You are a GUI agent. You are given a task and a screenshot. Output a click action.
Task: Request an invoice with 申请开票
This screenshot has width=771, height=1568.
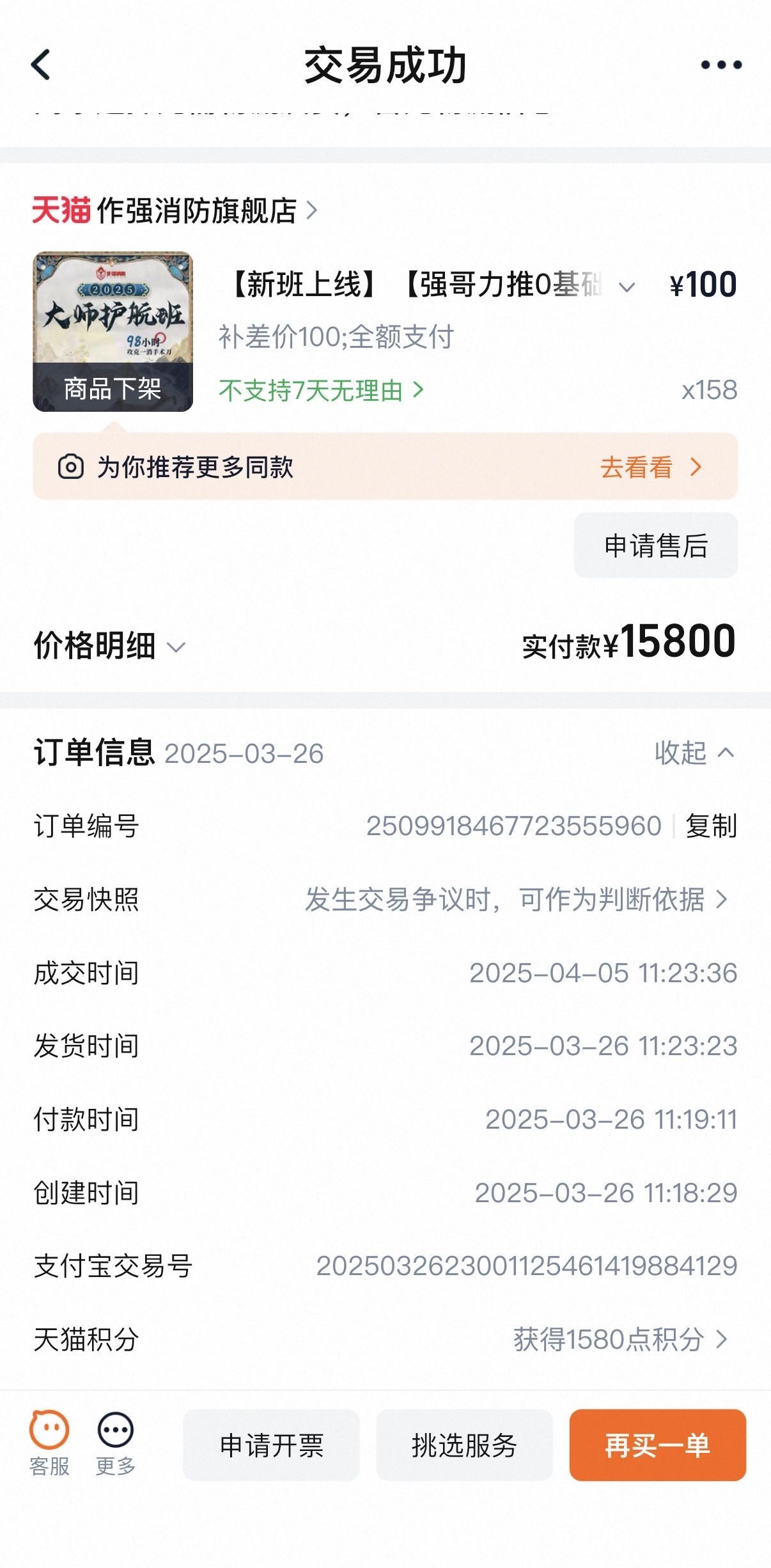click(x=271, y=1445)
